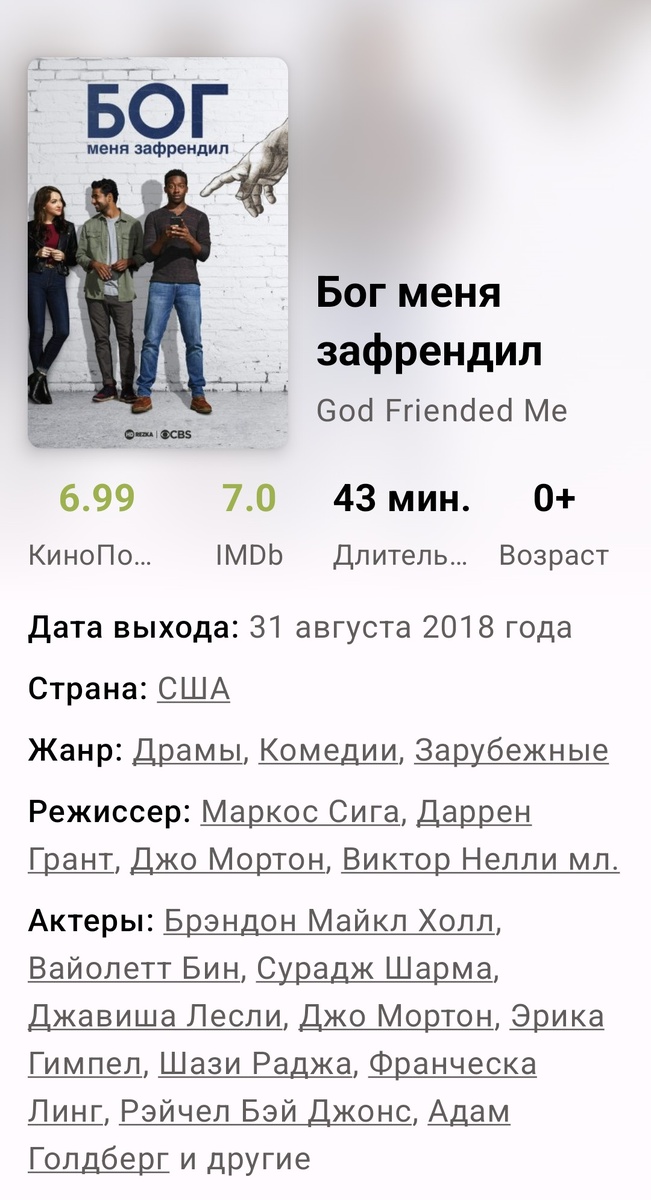Open actor Брэндон Майкл Холл
This screenshot has height=1200, width=651.
[x=328, y=920]
